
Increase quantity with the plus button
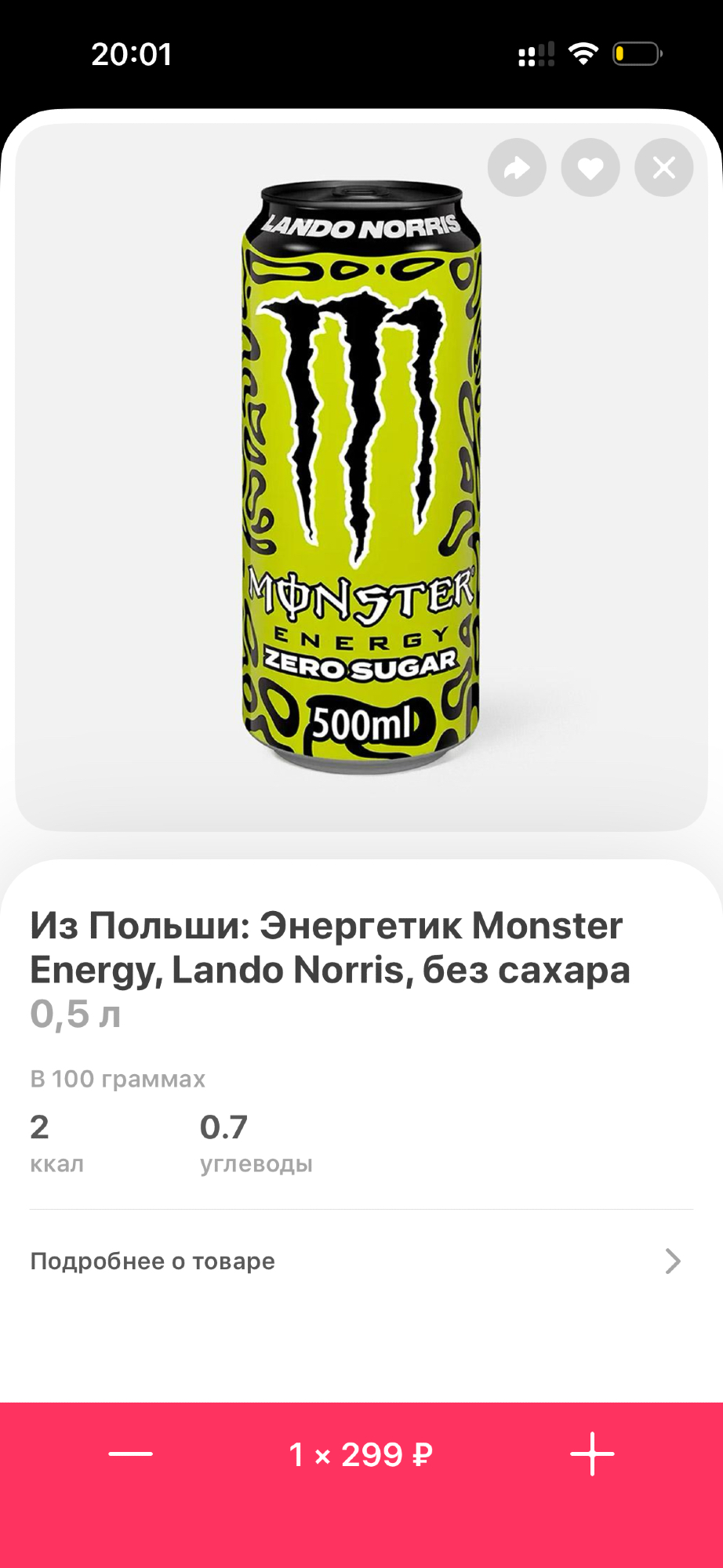click(x=592, y=1454)
